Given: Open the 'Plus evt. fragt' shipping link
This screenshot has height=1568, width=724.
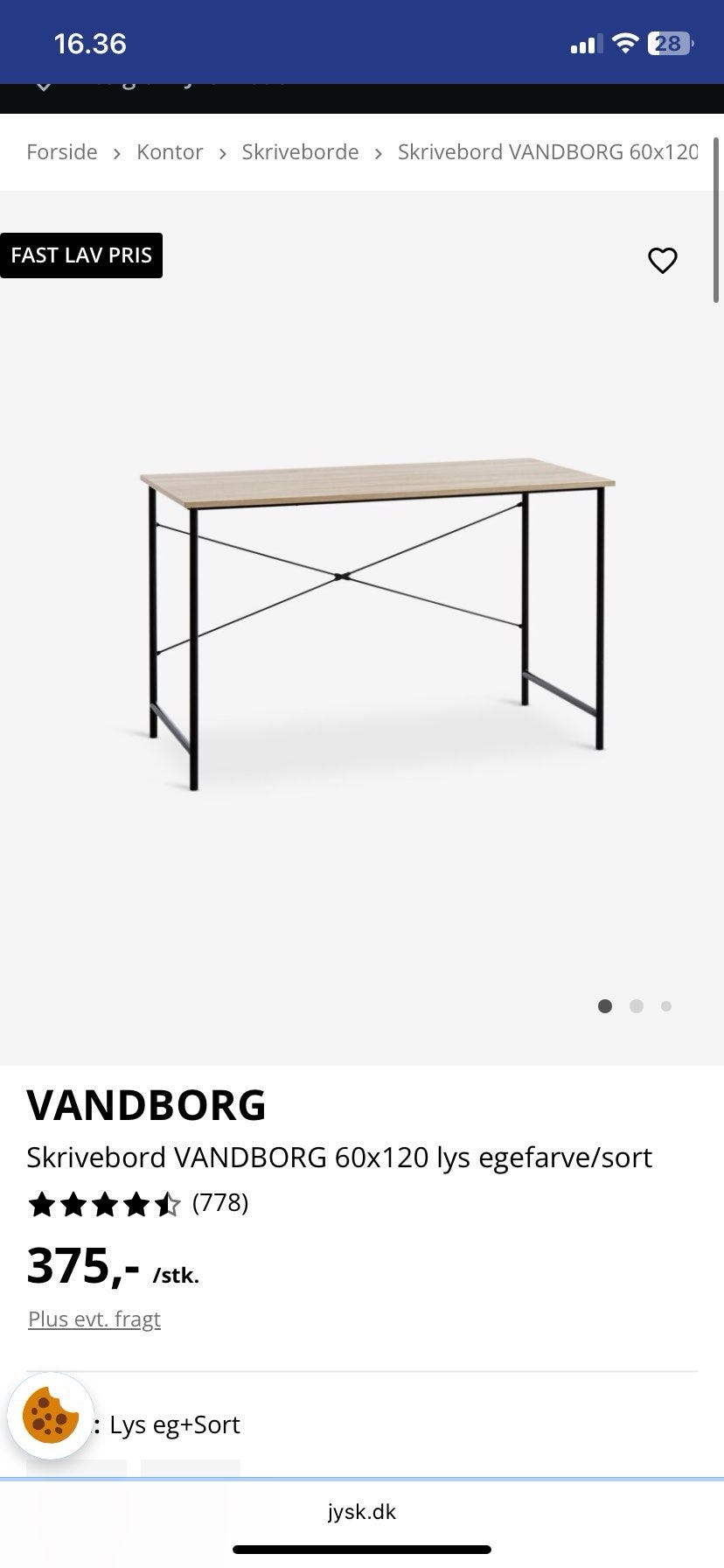Looking at the screenshot, I should tap(94, 1319).
